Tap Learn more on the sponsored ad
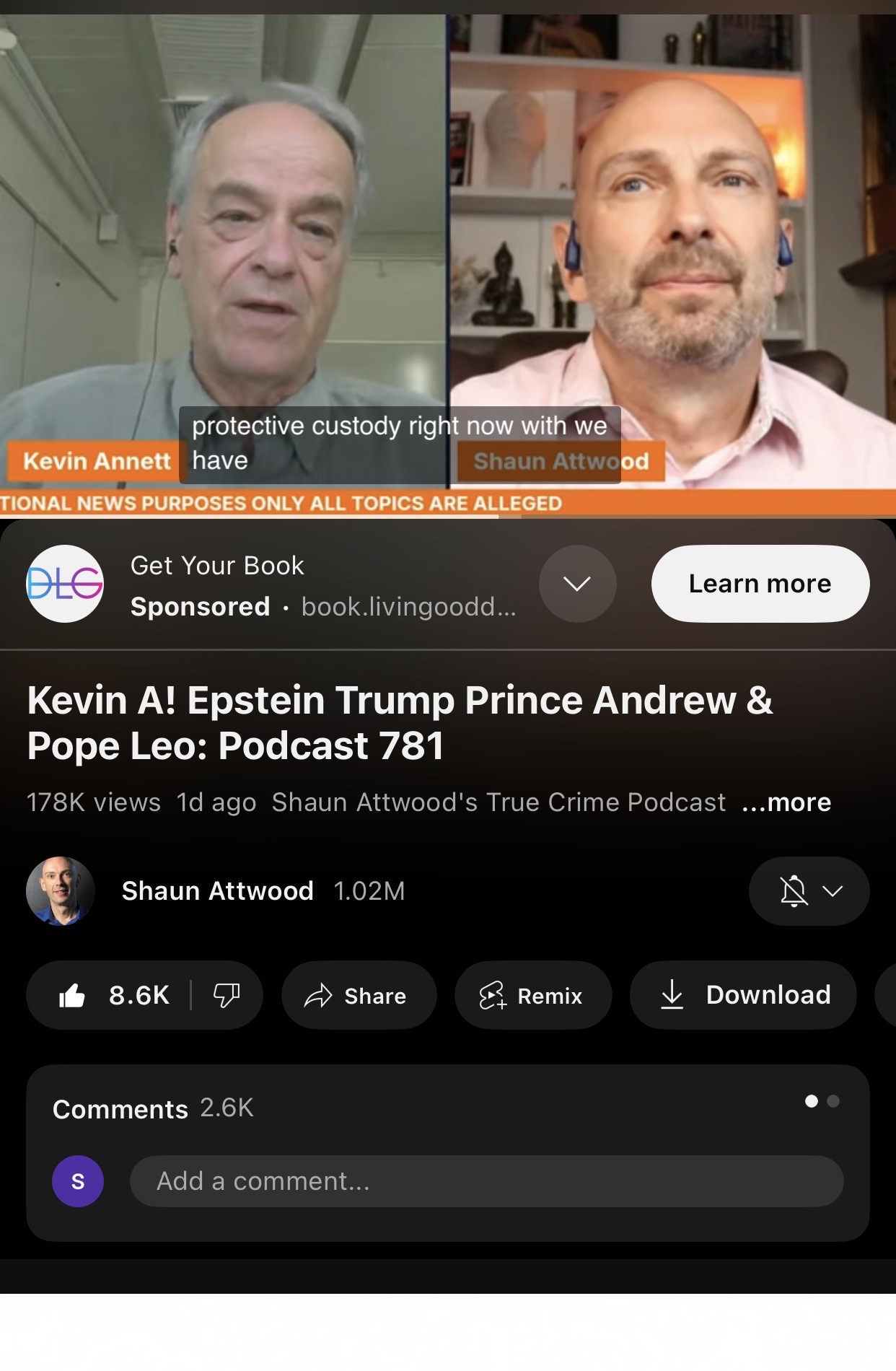This screenshot has width=896, height=1371. [760, 583]
